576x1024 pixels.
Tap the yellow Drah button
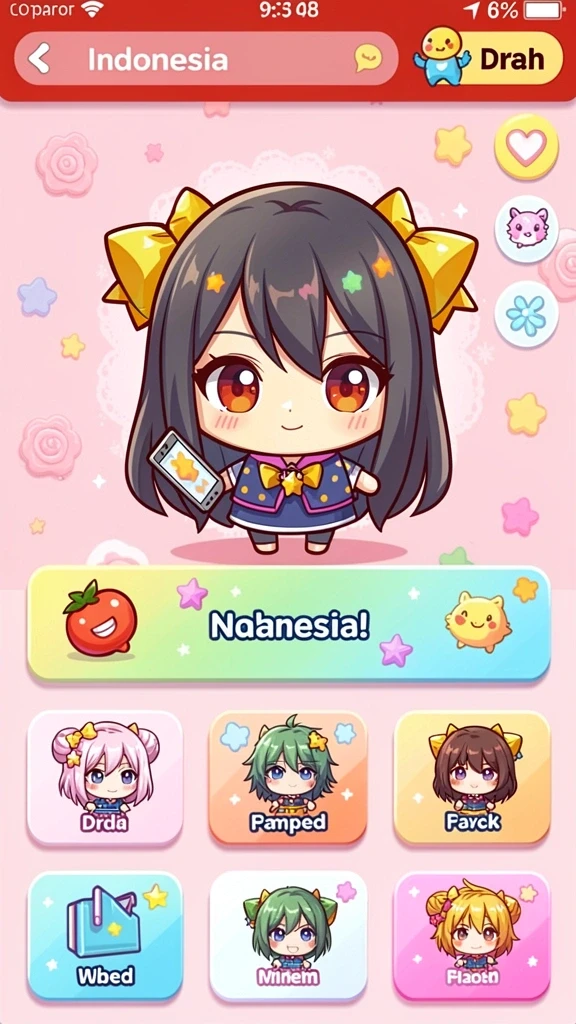488,59
